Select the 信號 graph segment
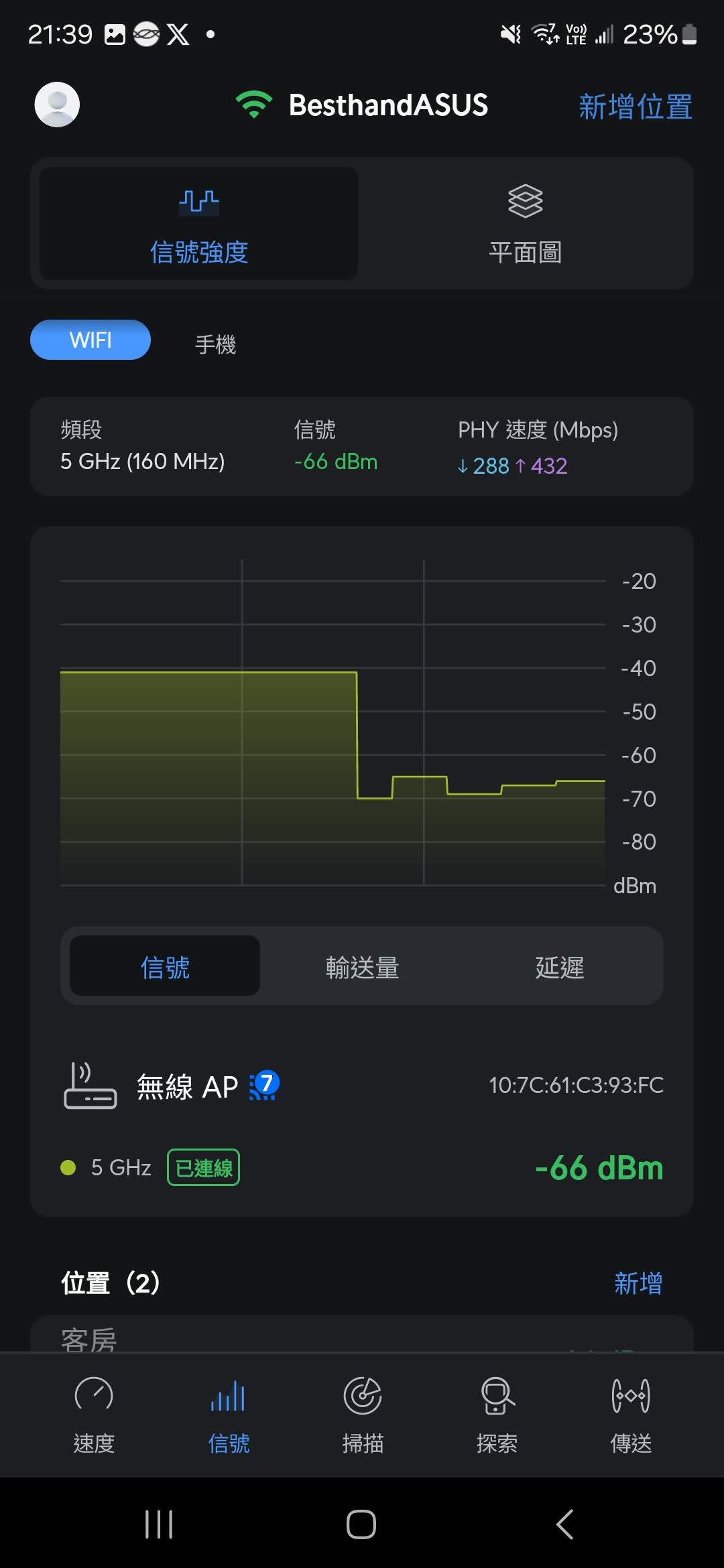The image size is (724, 1568). tap(165, 966)
